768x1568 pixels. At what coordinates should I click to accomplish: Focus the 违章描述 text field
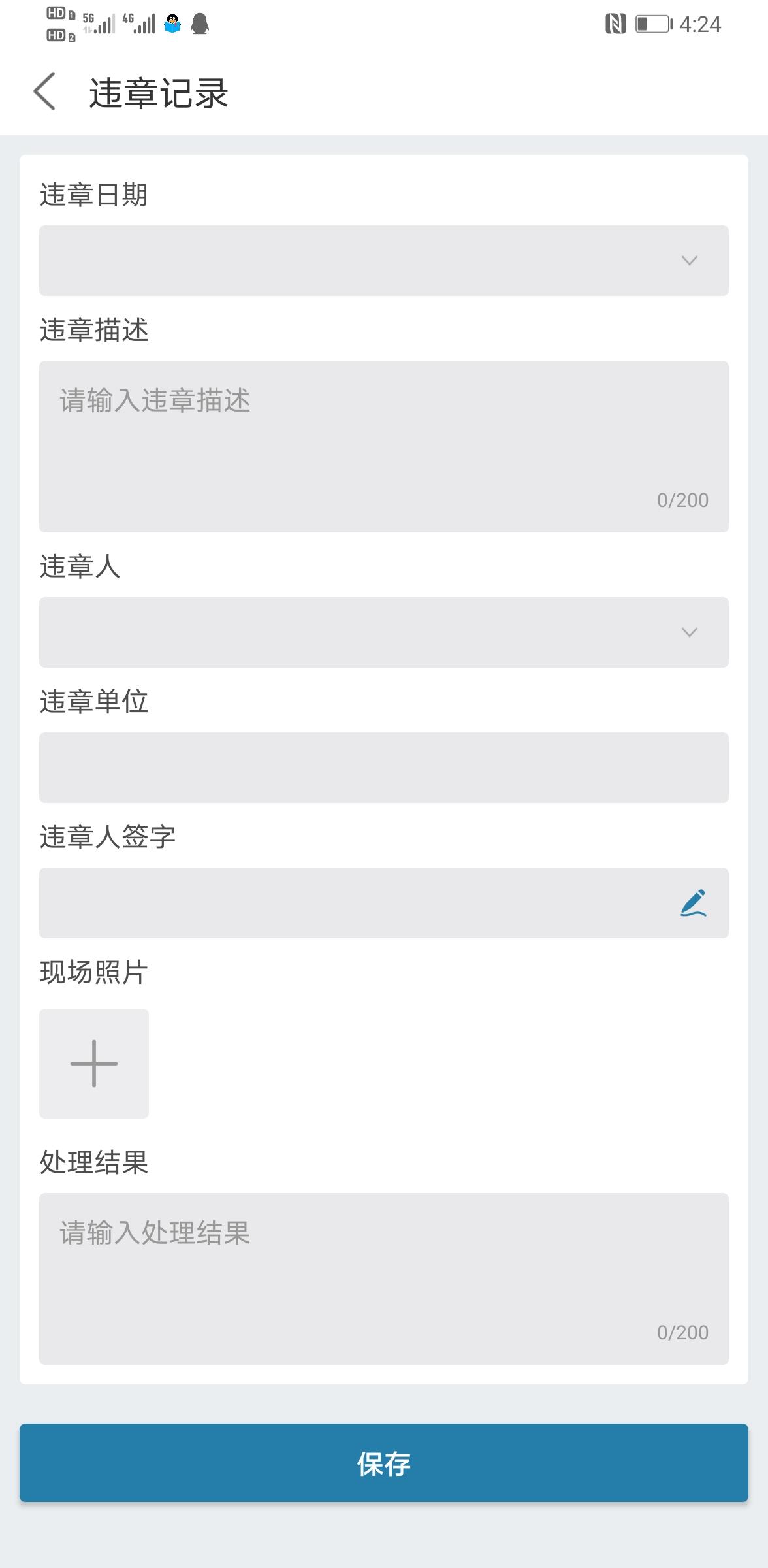click(383, 446)
